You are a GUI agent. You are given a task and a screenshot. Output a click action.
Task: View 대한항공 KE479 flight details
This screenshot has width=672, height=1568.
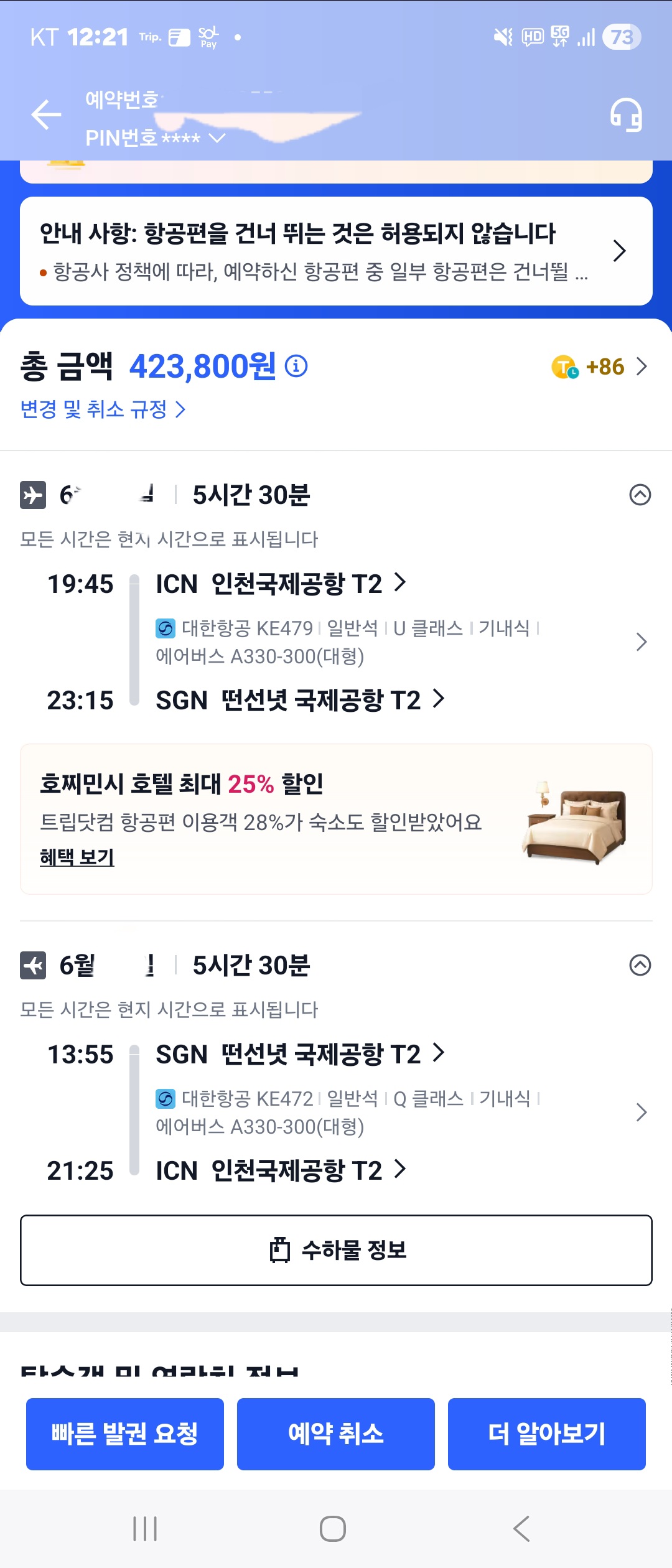pos(398,642)
